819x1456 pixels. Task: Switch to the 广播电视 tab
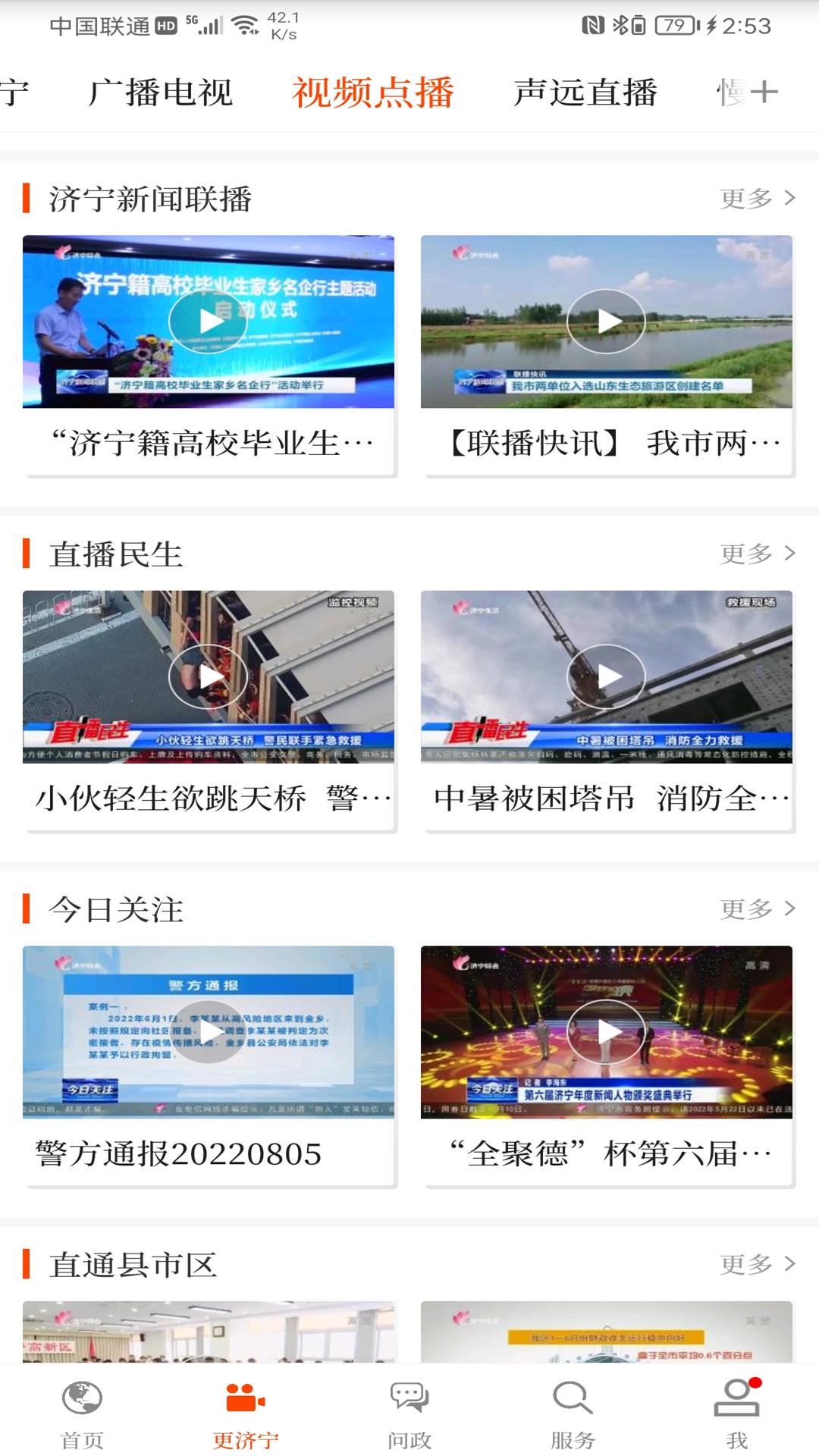pyautogui.click(x=161, y=90)
